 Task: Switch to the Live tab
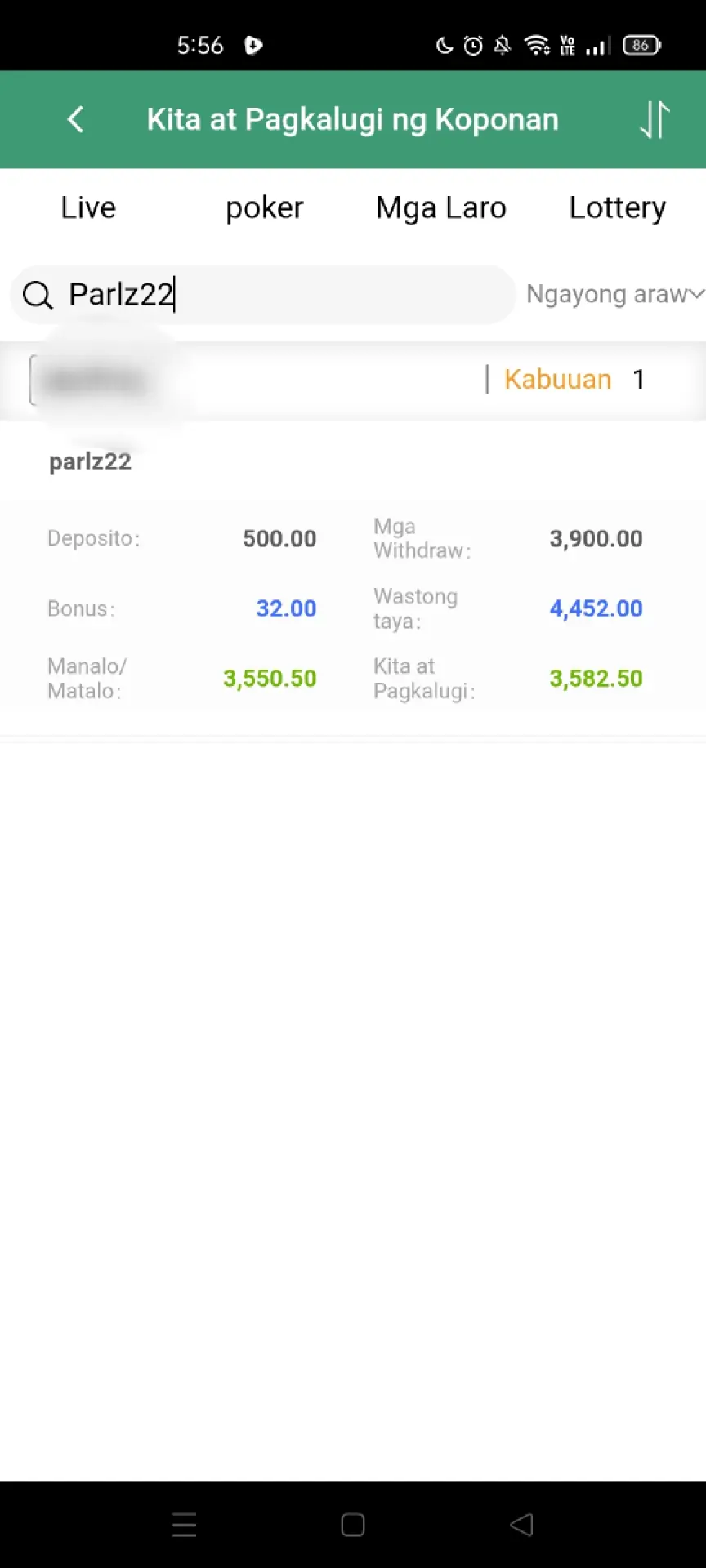(x=88, y=207)
